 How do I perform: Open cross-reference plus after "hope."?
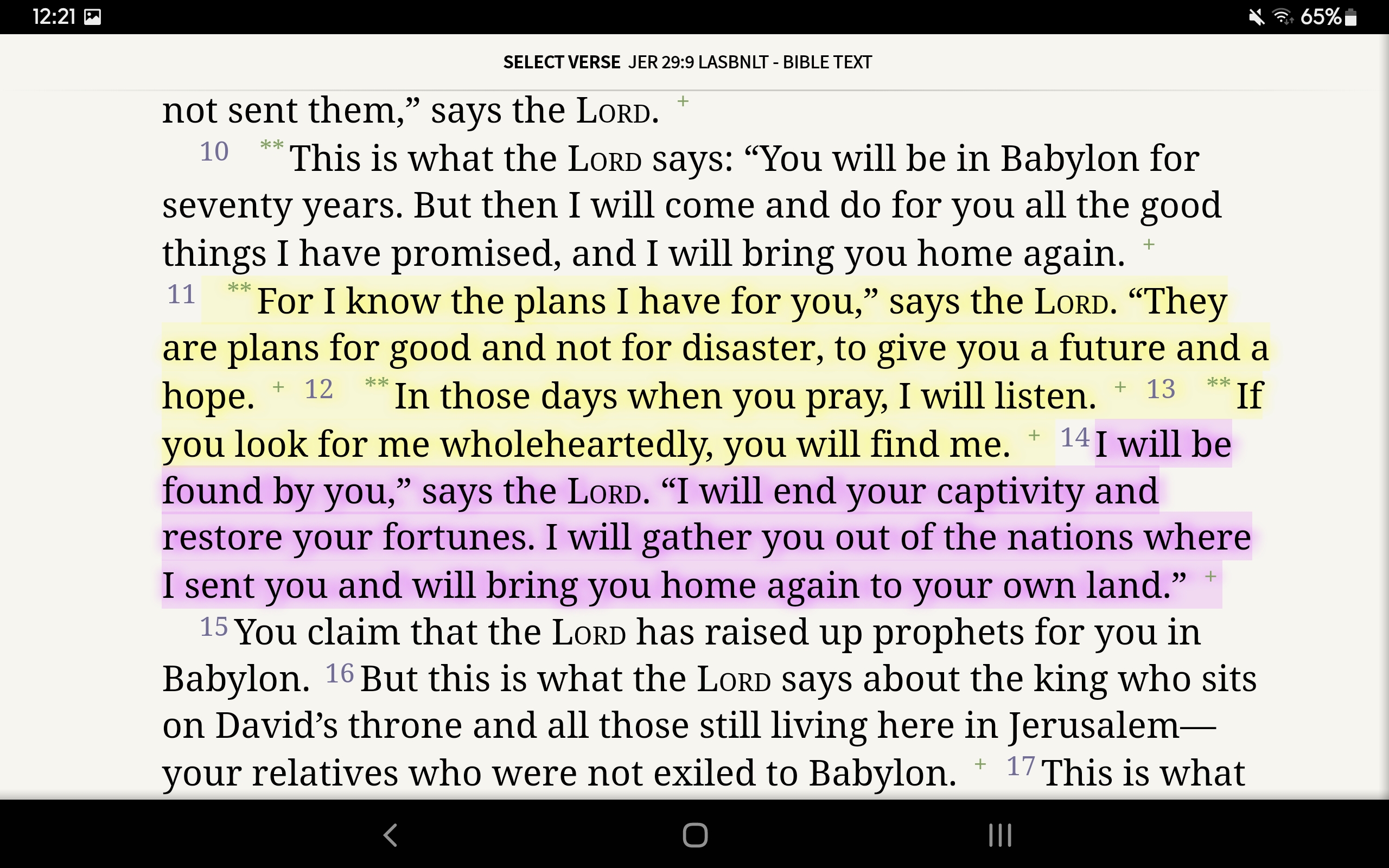pos(278,387)
